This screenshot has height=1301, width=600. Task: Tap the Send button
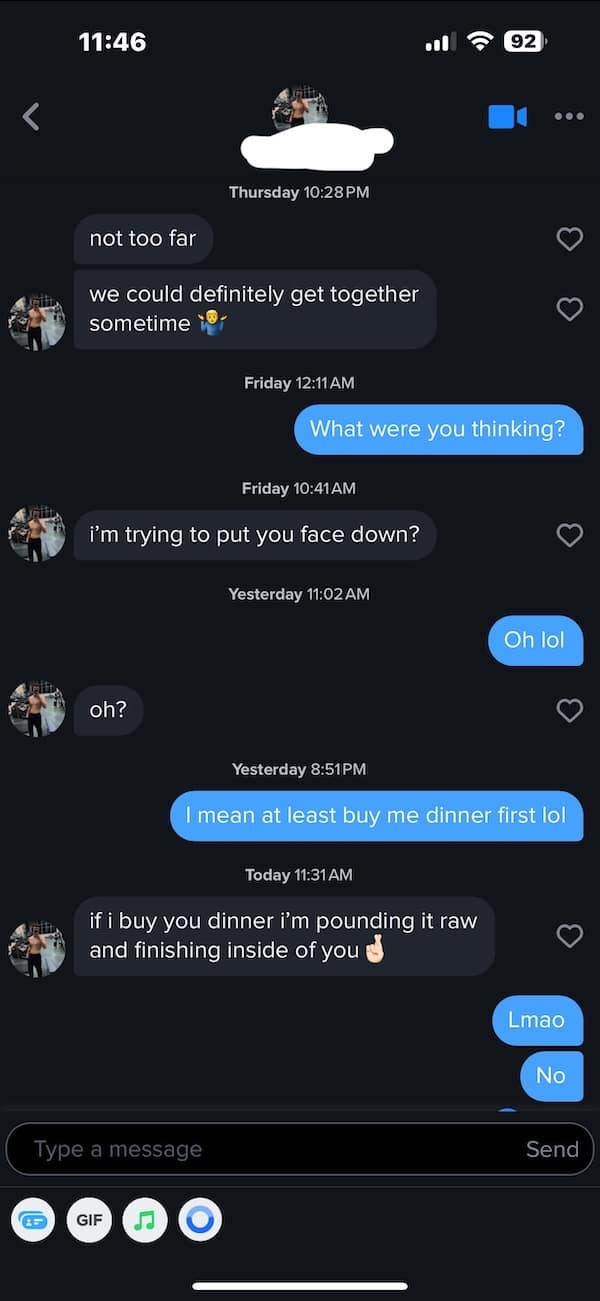552,1149
